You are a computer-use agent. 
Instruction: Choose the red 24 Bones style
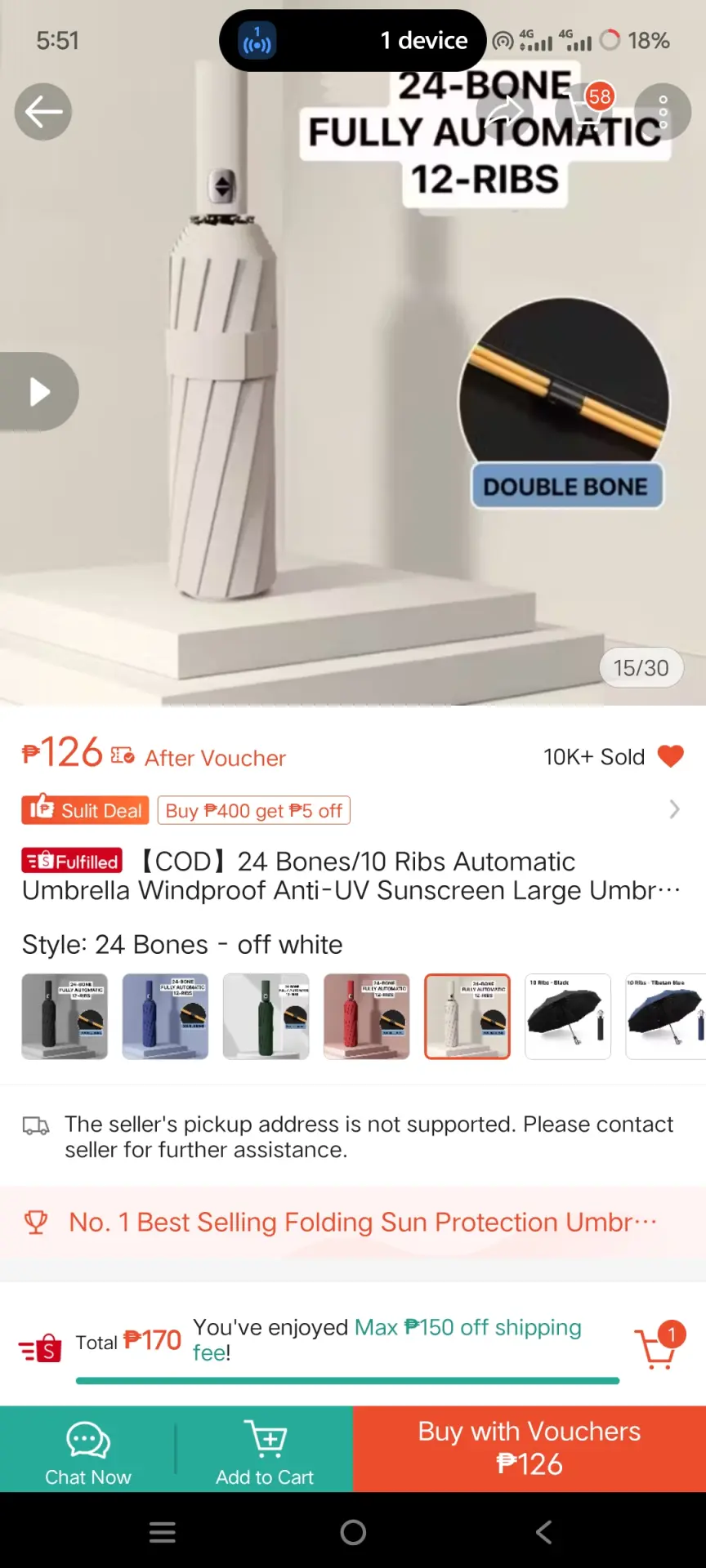367,1017
